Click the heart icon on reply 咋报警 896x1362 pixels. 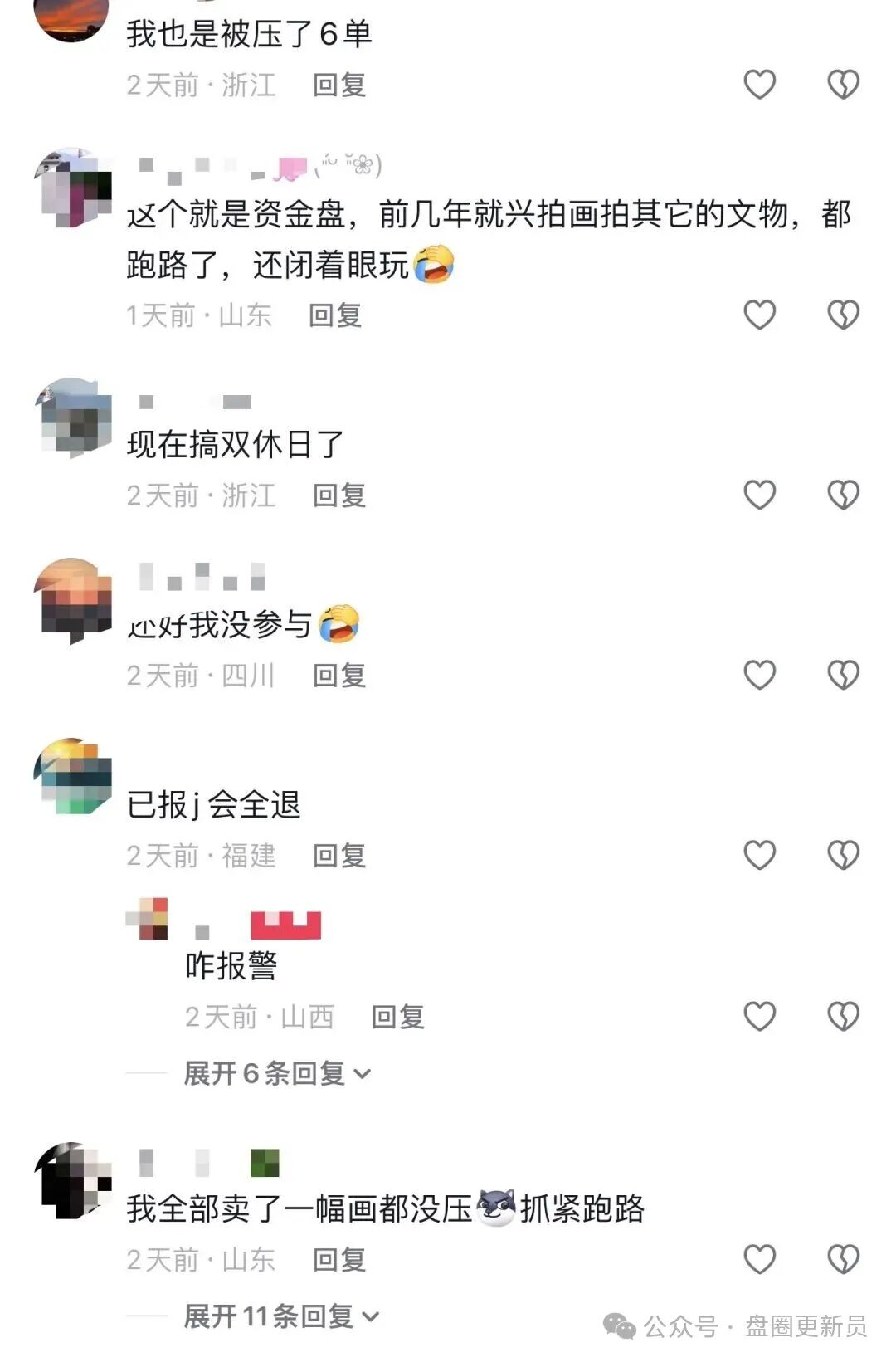tap(760, 1014)
